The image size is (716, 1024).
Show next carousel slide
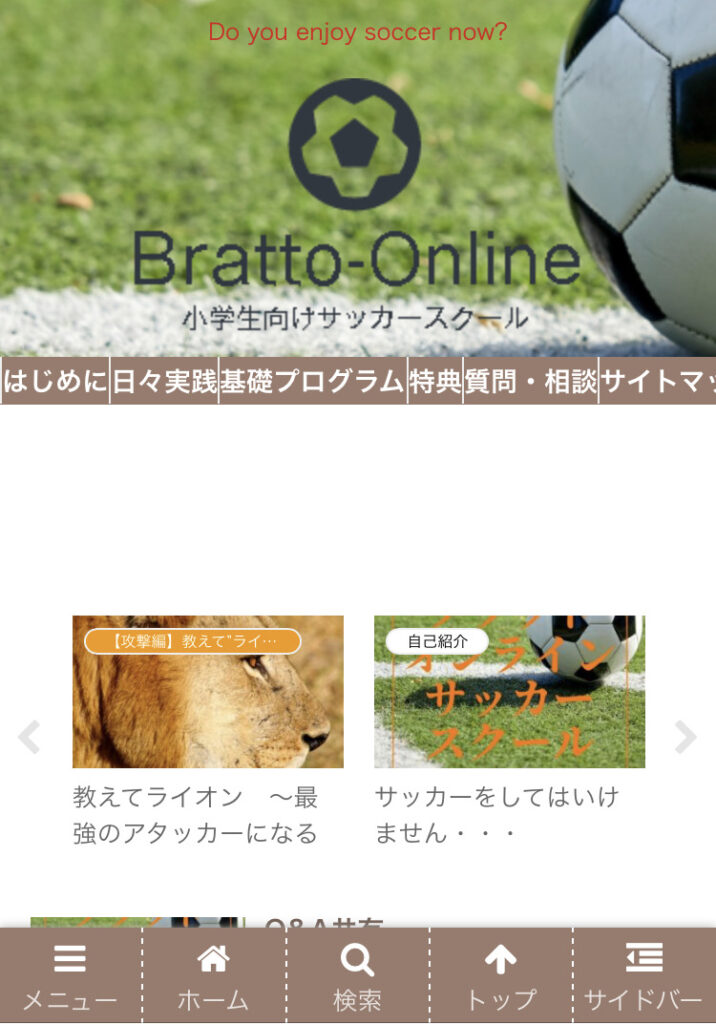click(x=686, y=738)
